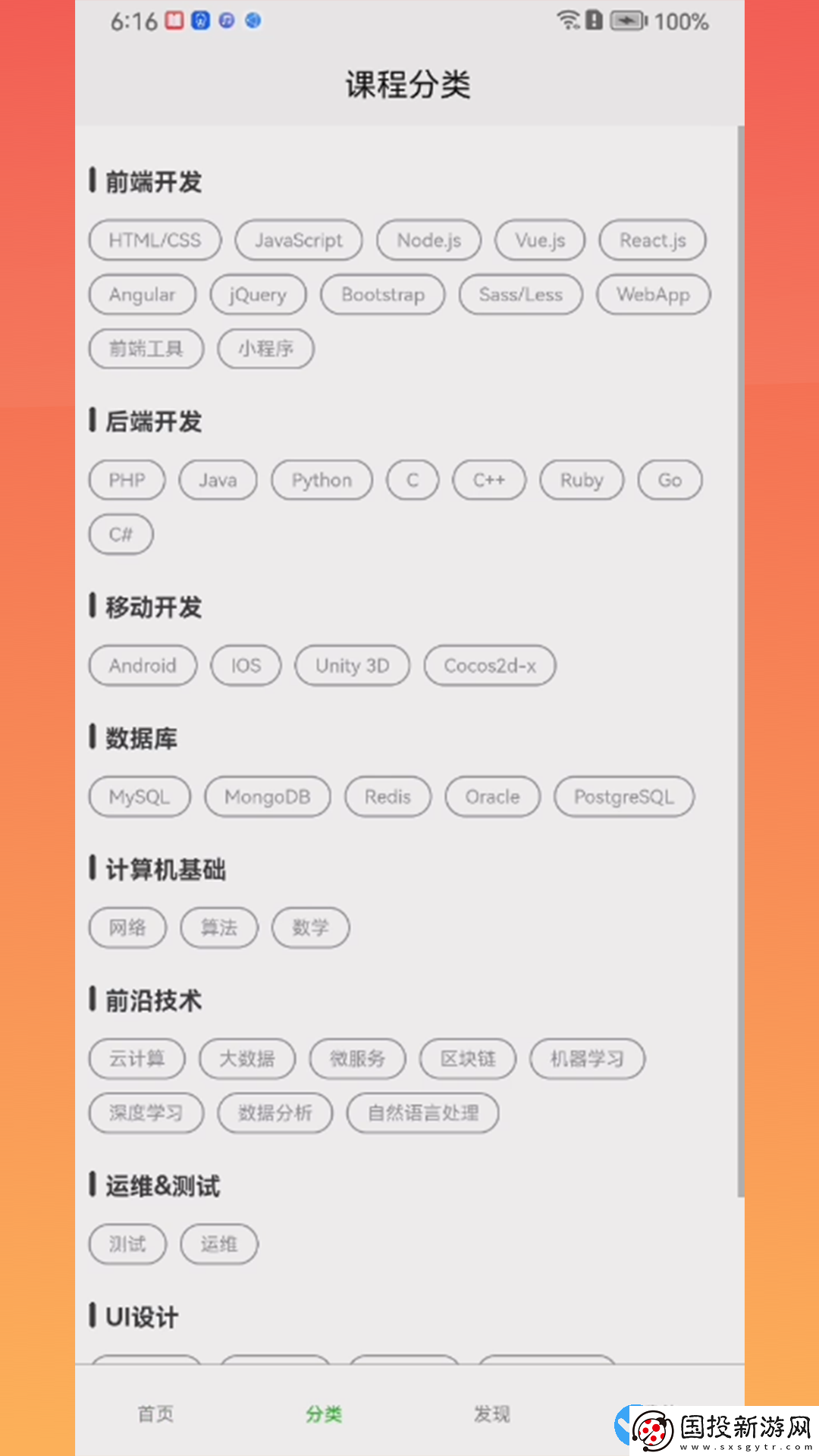Open the JavaScript category
Image resolution: width=819 pixels, height=1456 pixels.
pyautogui.click(x=299, y=240)
